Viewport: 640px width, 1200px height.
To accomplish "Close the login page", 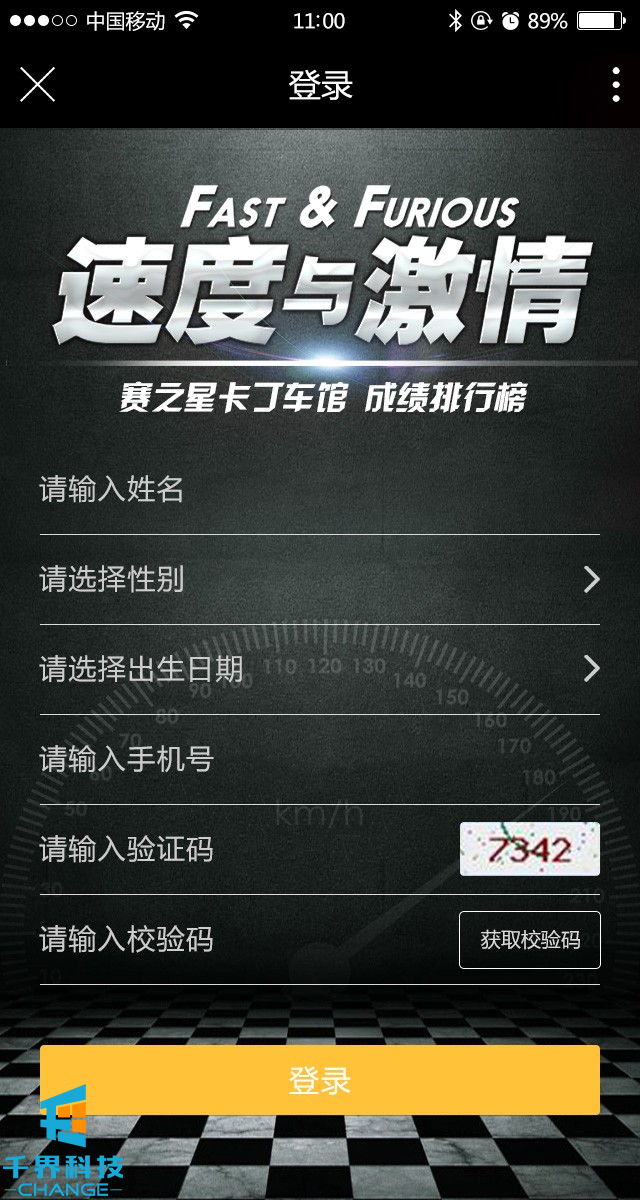I will point(37,85).
